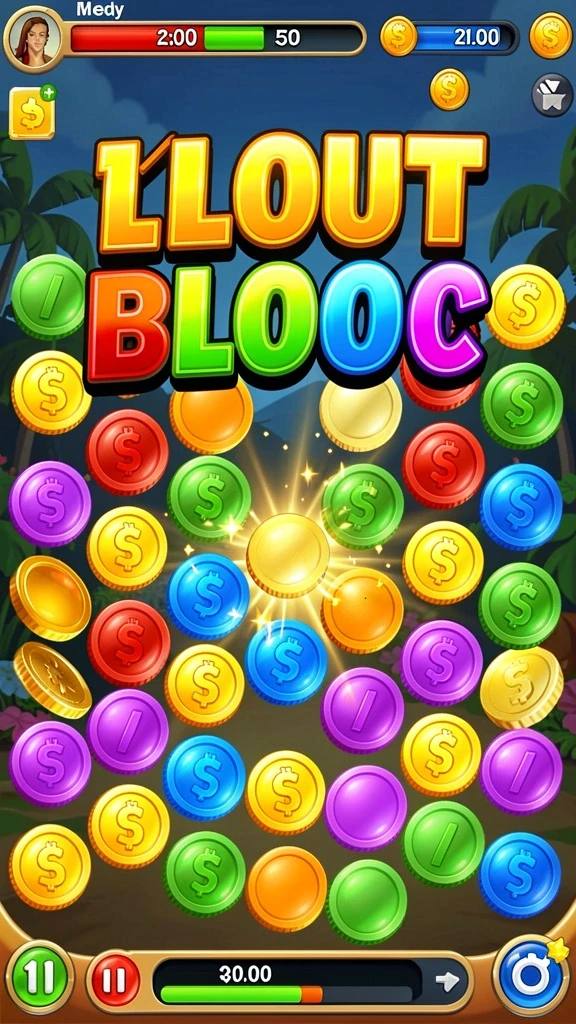Open the grey shop icon below coin balance
576x1024 pixels.
coord(552,95)
